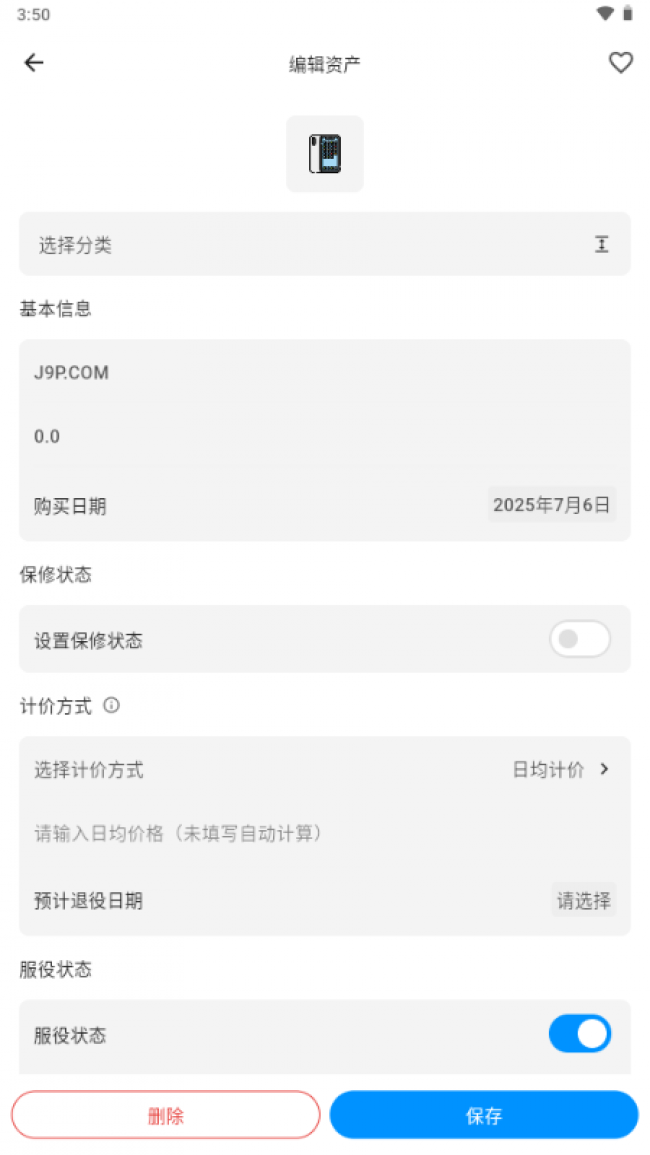650x1155 pixels.
Task: Save the asset with 保存
Action: pyautogui.click(x=484, y=1116)
